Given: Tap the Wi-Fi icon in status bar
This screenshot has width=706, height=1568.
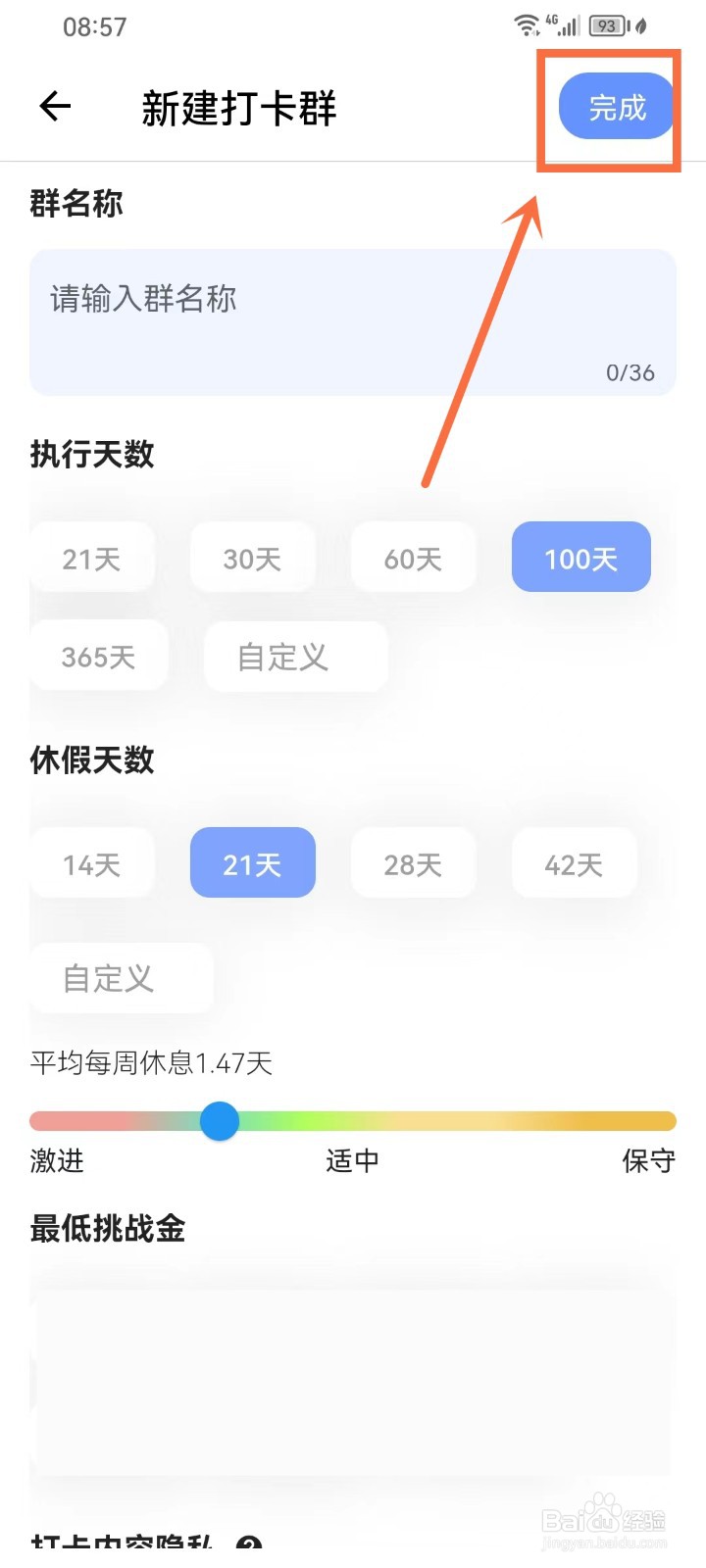Looking at the screenshot, I should (529, 25).
